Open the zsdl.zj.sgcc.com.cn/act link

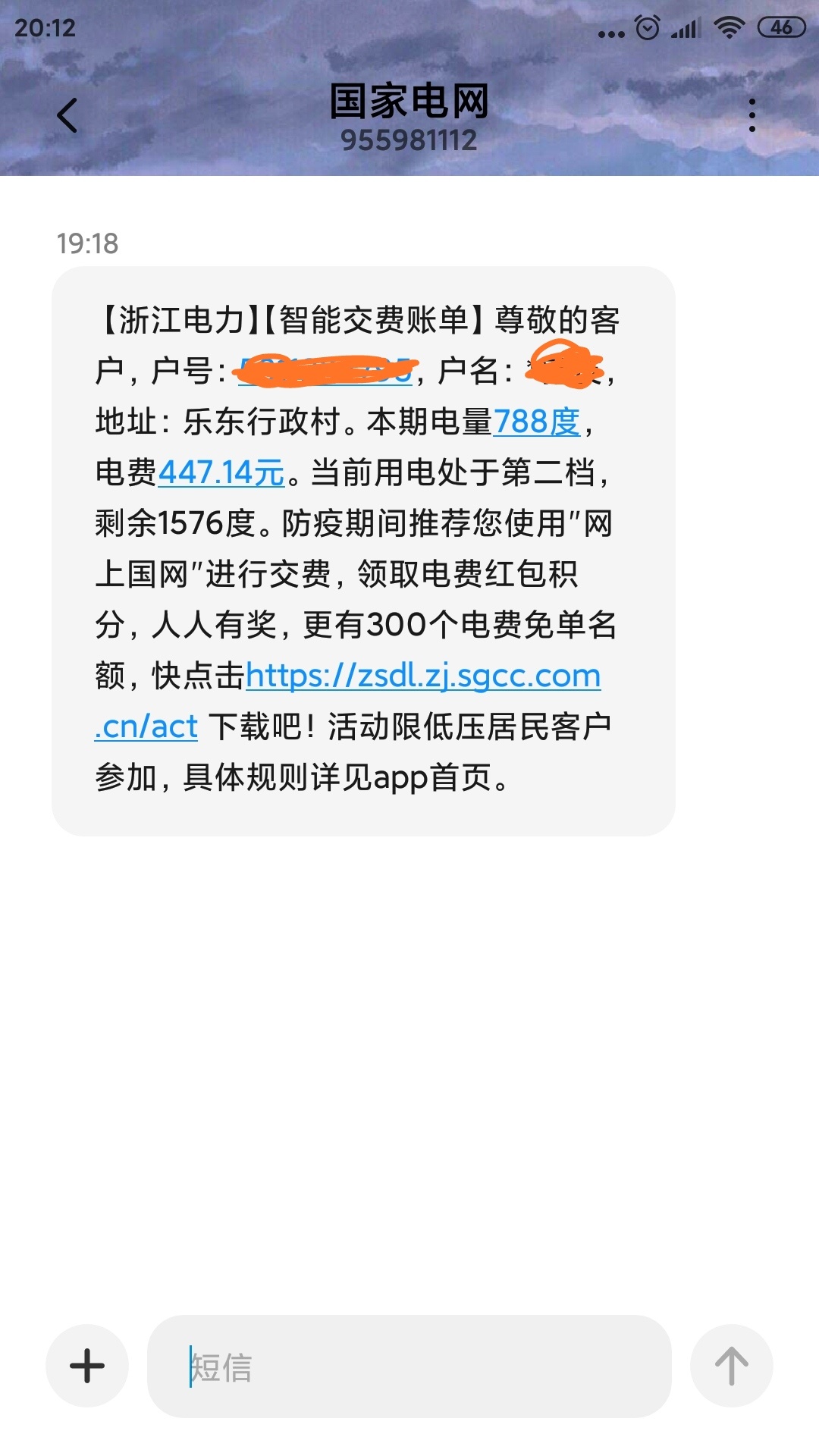[x=422, y=676]
